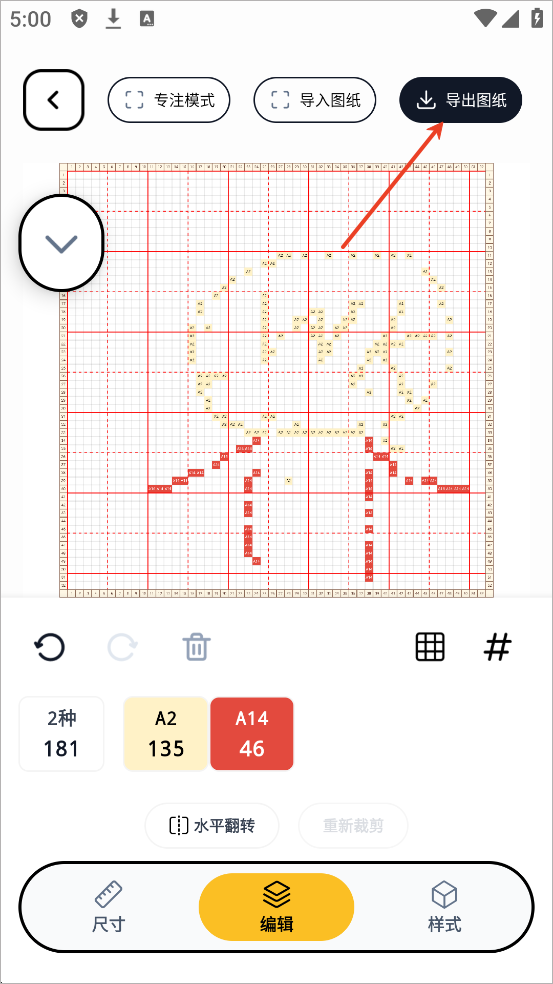
Task: Collapse panel with the round chevron button
Action: (61, 243)
